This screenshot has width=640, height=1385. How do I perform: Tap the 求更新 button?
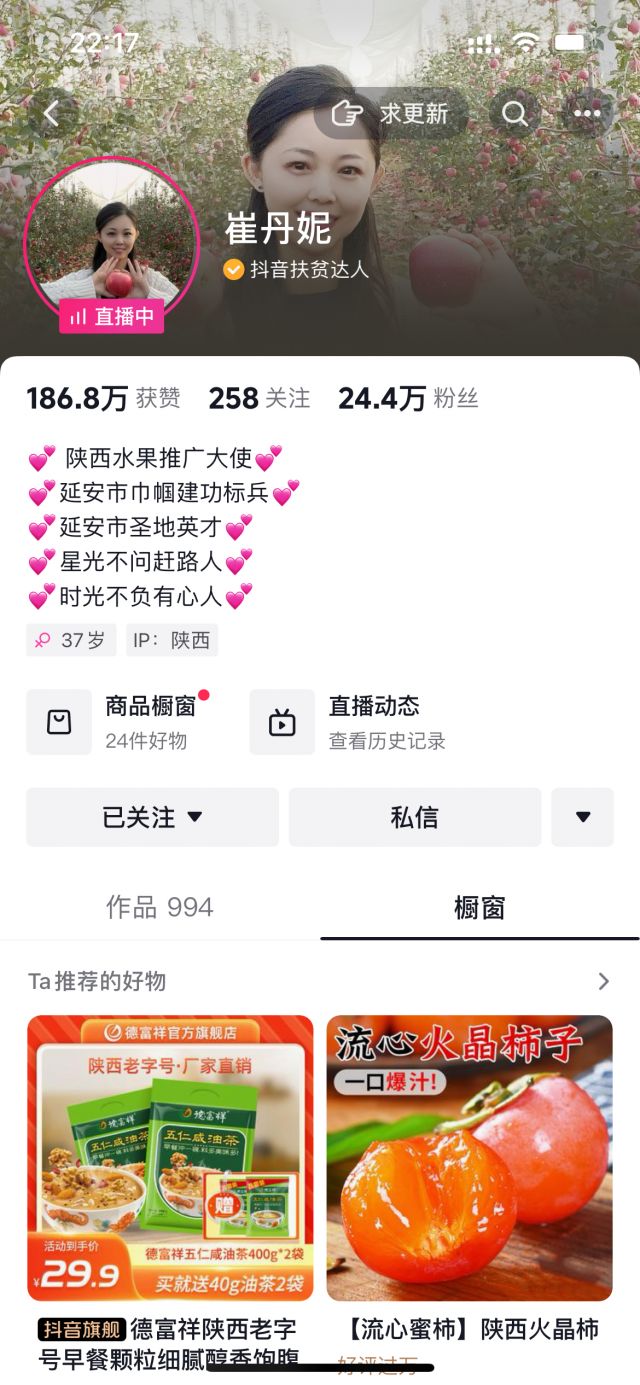point(393,113)
